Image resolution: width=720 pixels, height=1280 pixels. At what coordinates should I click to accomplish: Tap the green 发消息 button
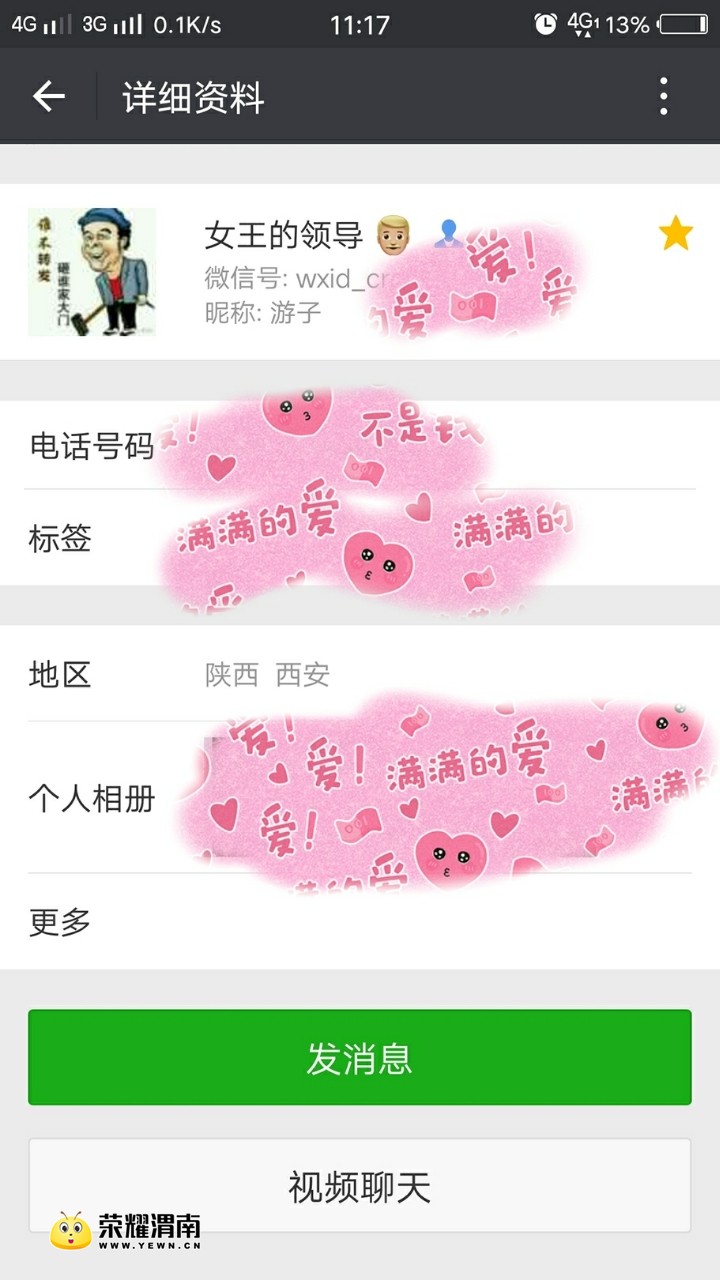coord(359,1057)
